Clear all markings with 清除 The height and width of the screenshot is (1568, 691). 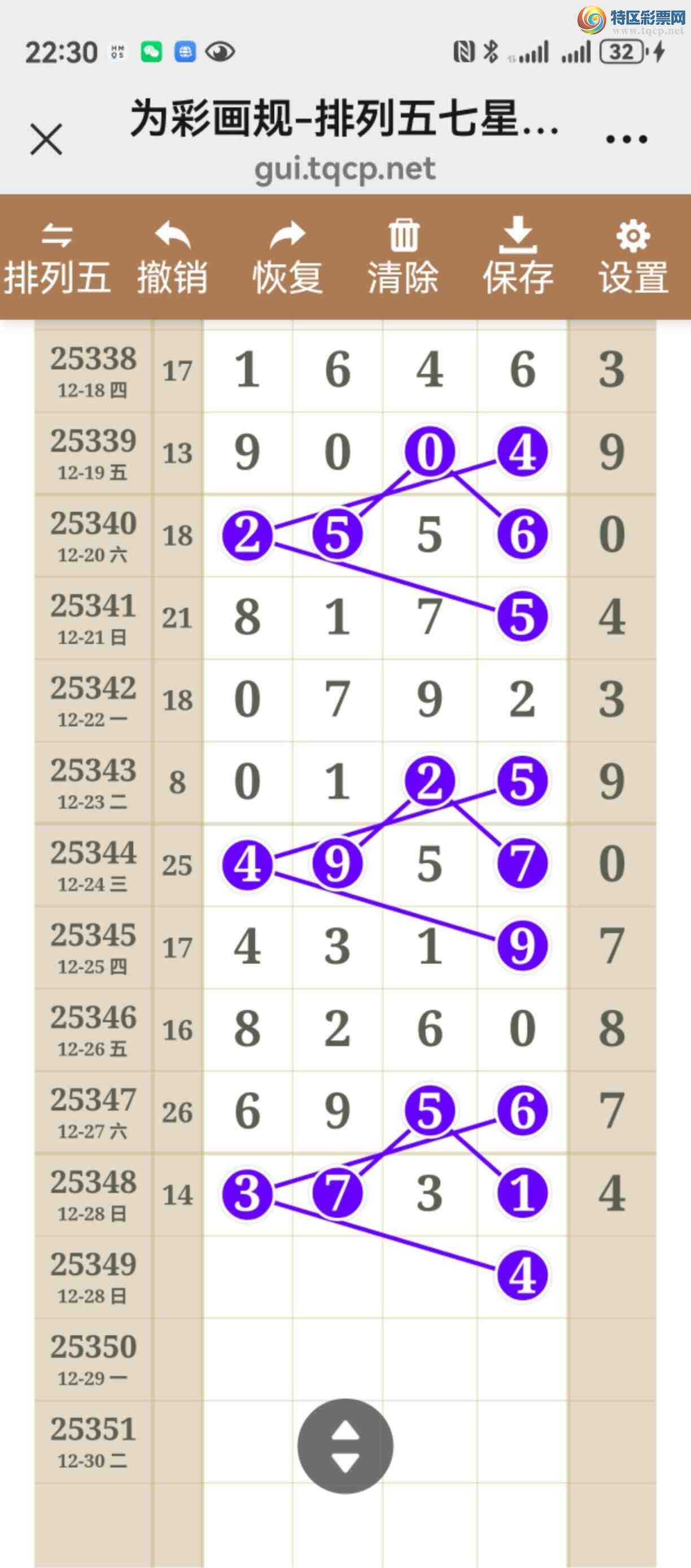point(403,258)
